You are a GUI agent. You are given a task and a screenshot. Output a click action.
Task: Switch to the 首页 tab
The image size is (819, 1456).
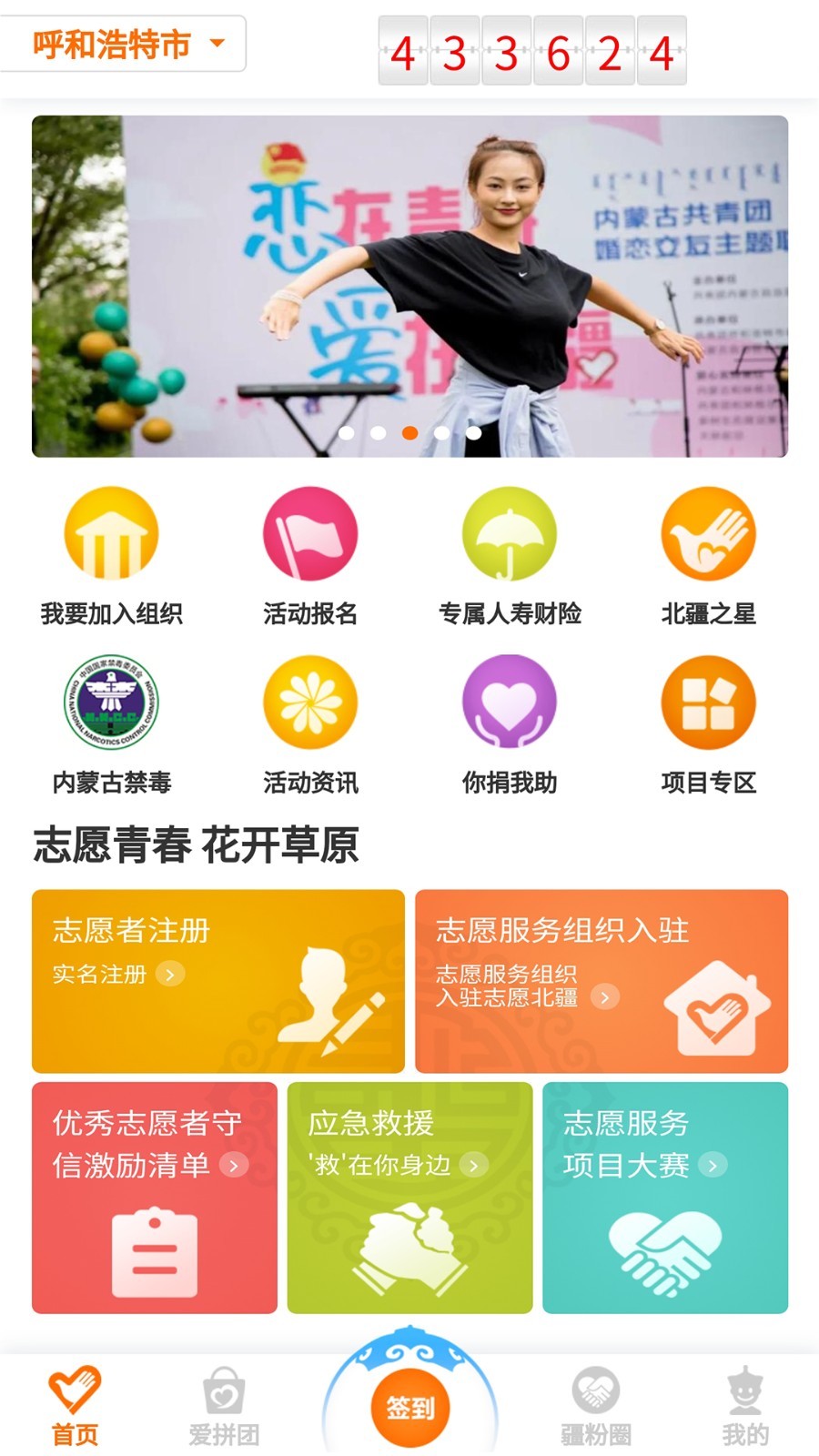point(75,1406)
